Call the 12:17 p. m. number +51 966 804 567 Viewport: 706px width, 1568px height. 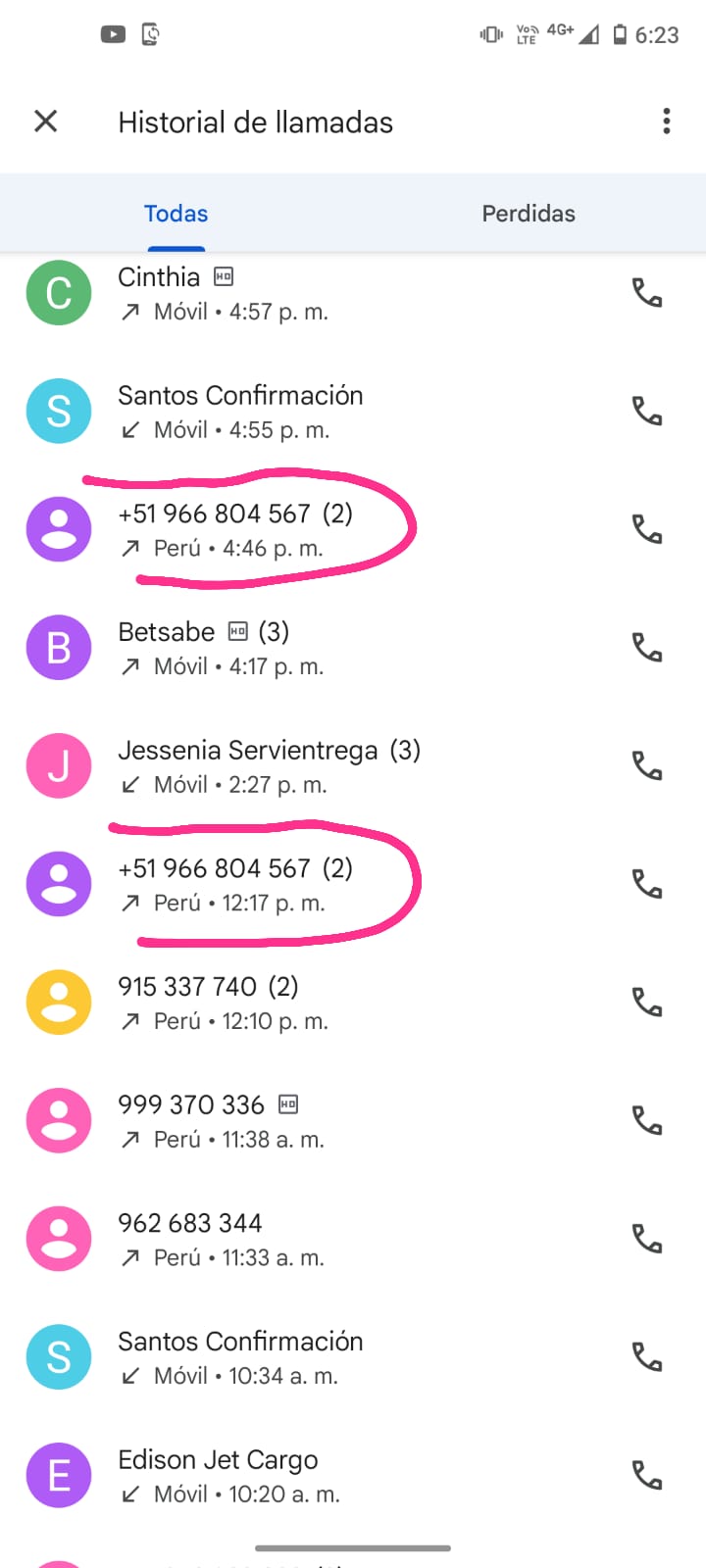pyautogui.click(x=647, y=884)
